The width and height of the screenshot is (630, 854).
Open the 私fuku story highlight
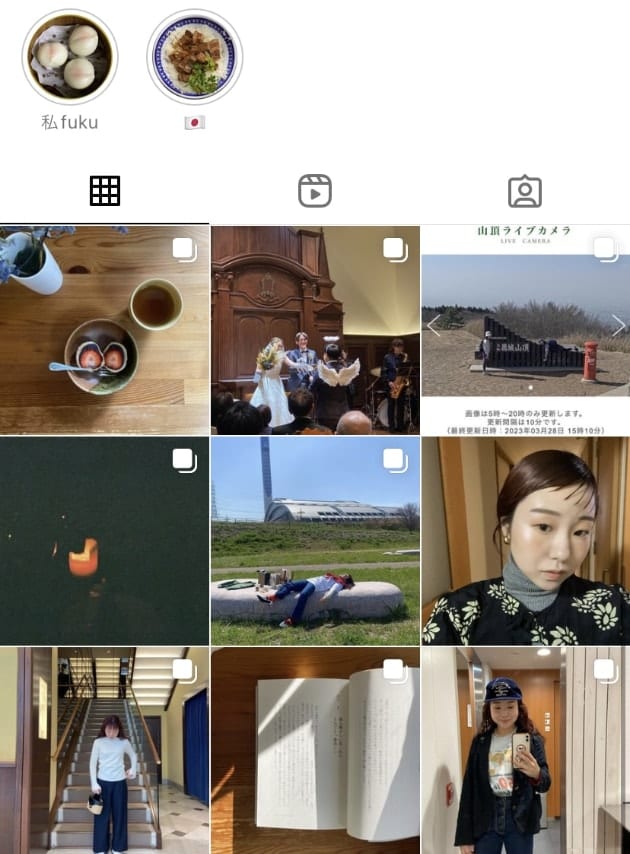click(x=70, y=58)
